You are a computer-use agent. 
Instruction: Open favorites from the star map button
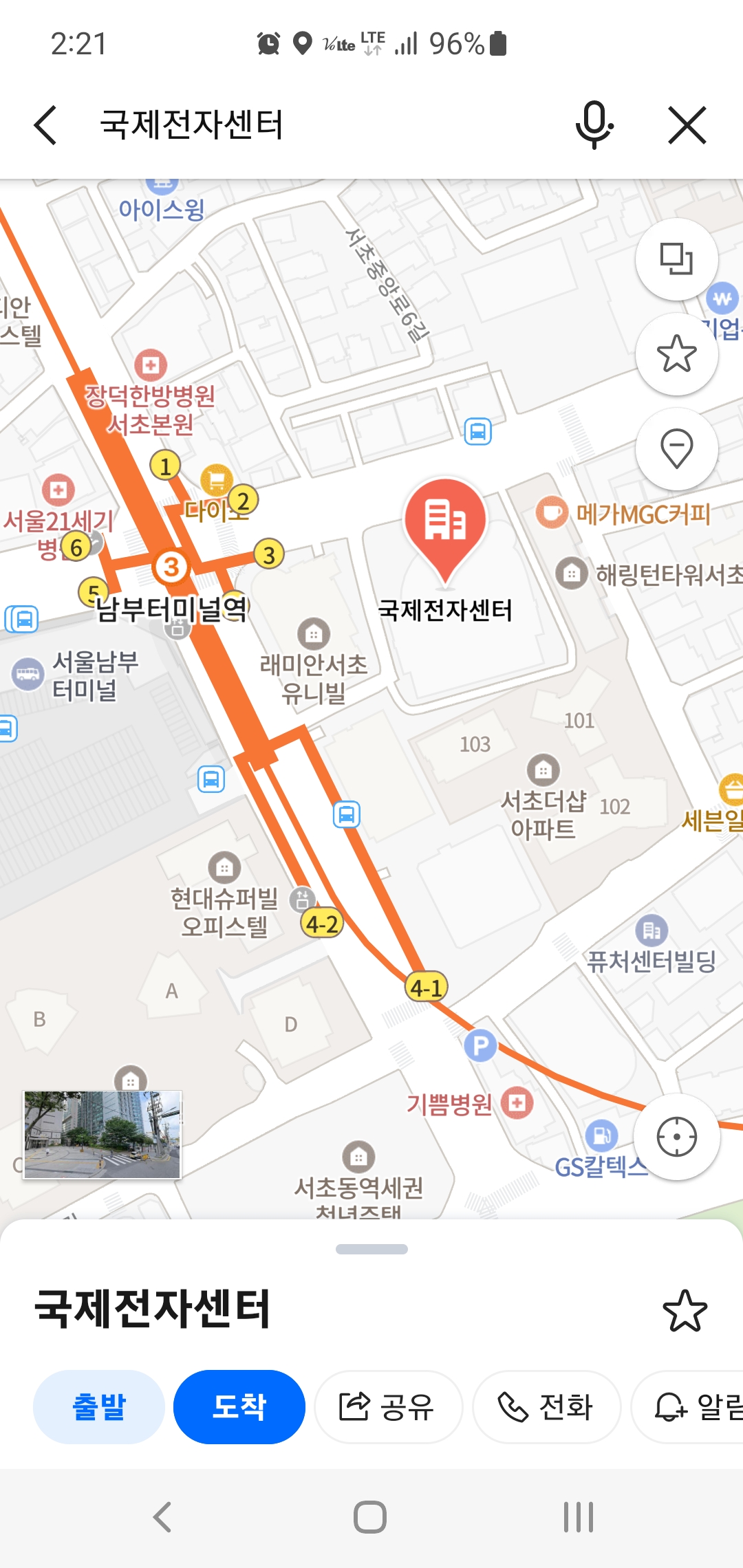(676, 353)
